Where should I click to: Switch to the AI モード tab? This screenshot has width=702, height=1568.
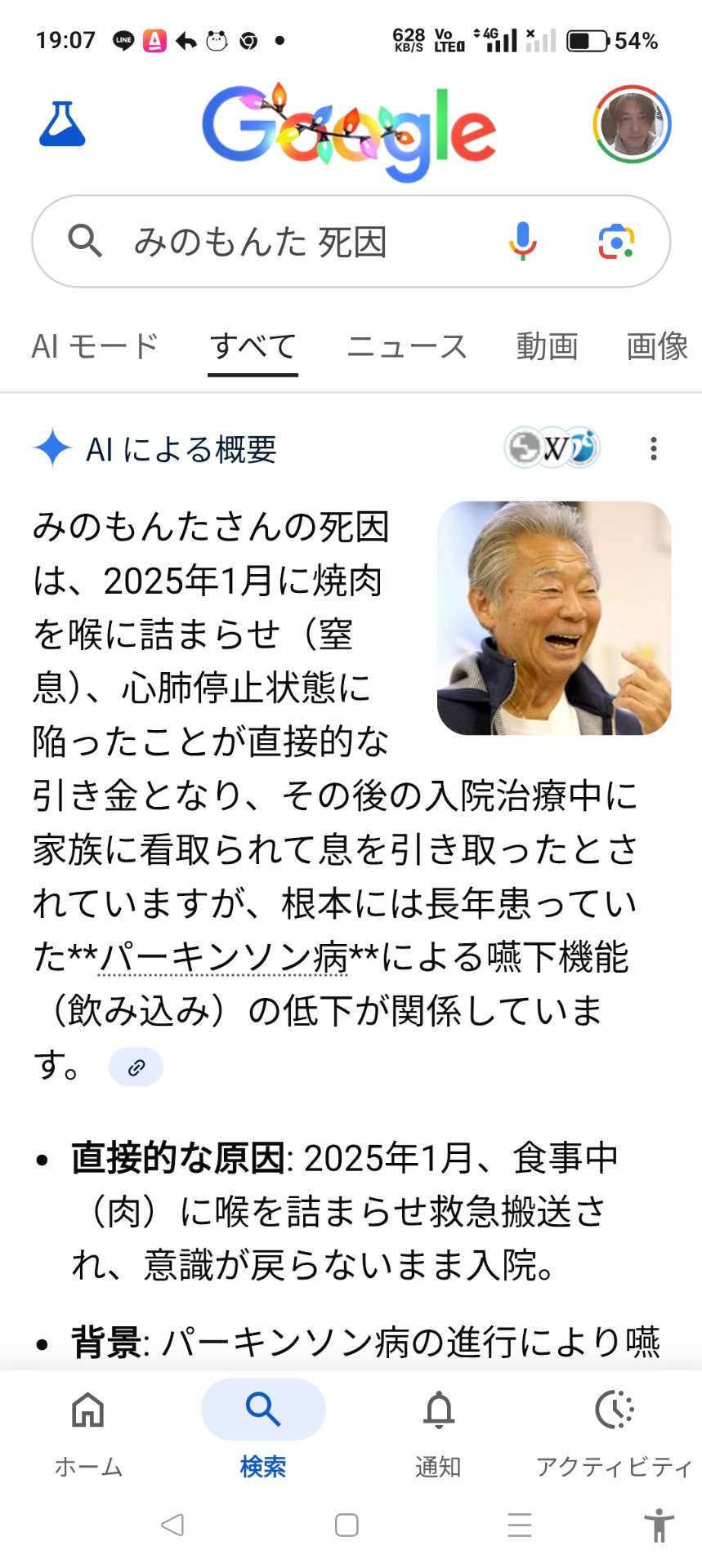point(95,346)
